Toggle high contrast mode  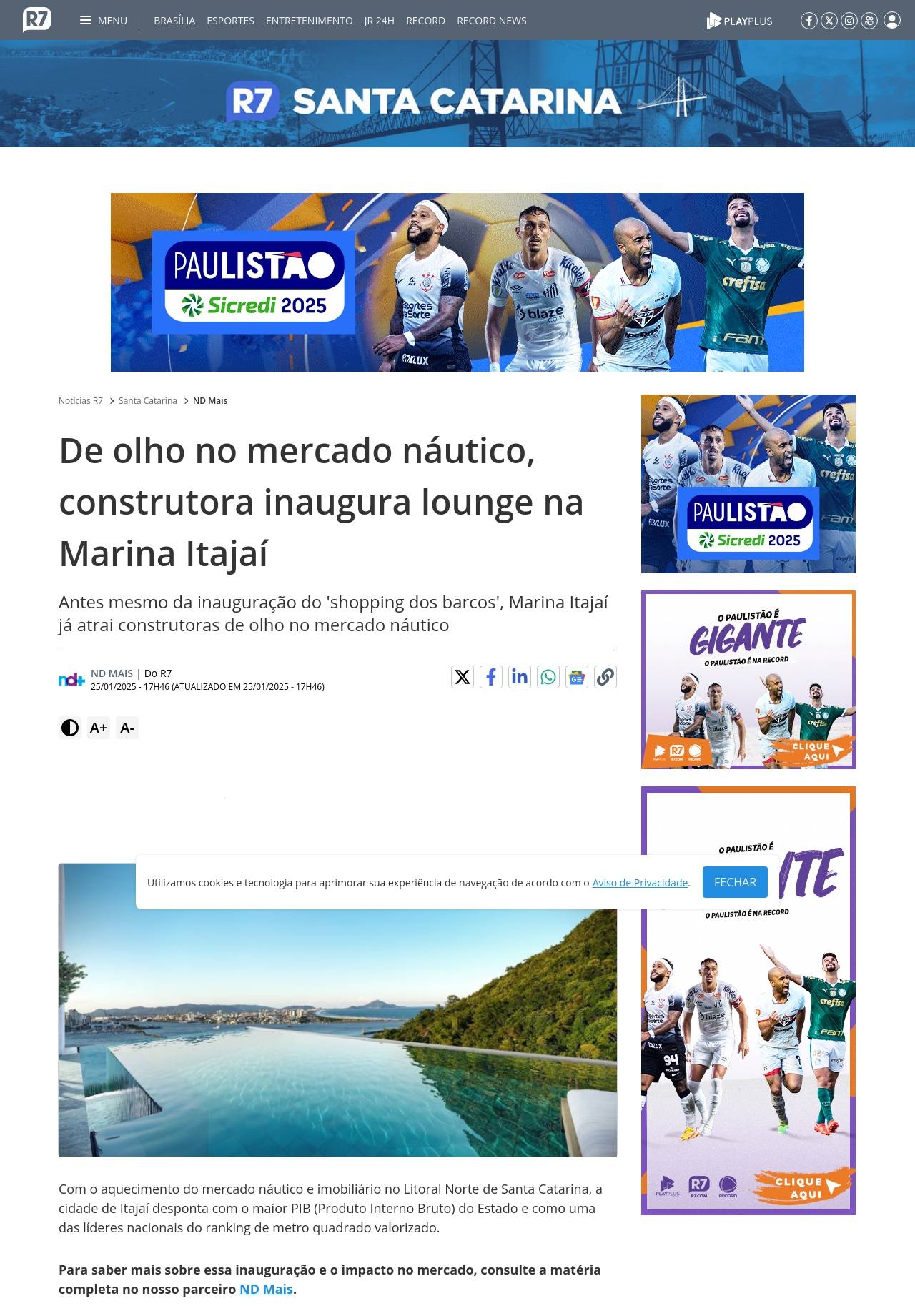point(70,728)
